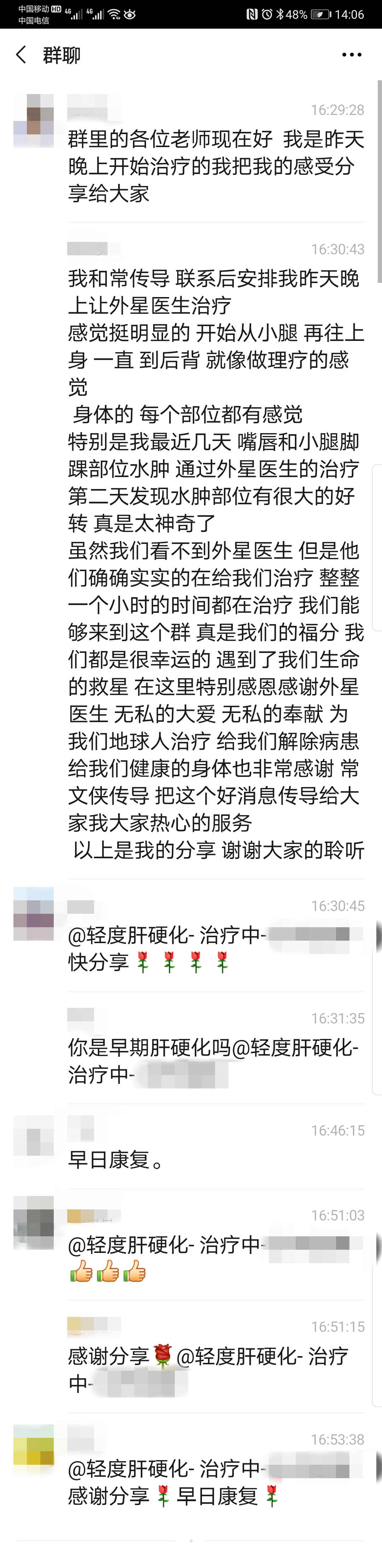
Task: Open the three-dot overflow menu
Action: [352, 55]
